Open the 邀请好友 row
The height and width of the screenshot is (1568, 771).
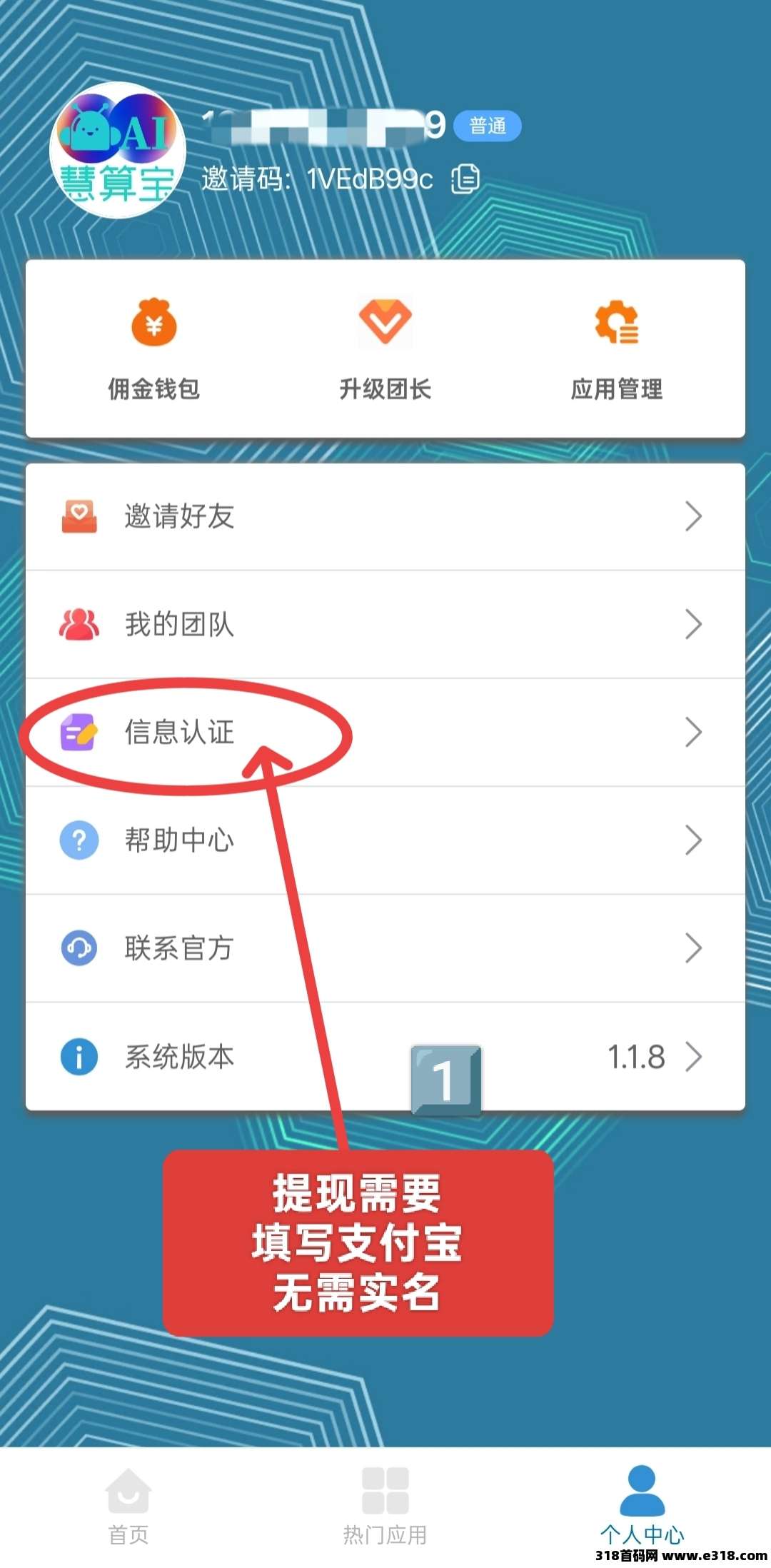pyautogui.click(x=385, y=516)
